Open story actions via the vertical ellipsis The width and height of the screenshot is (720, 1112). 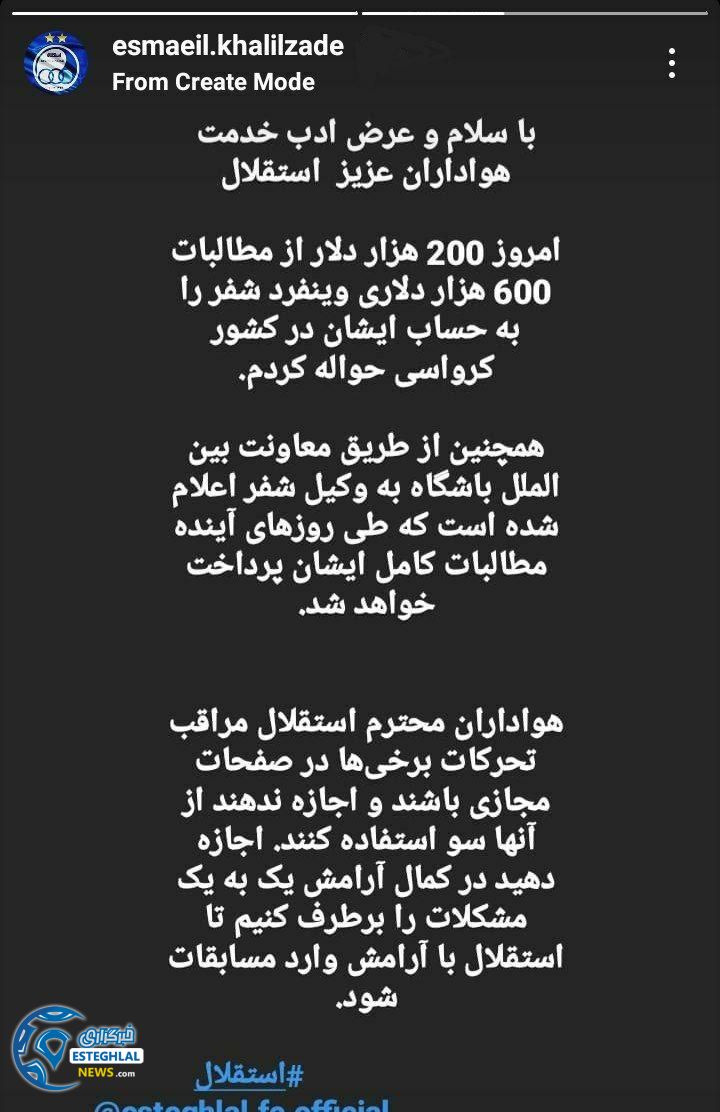(x=672, y=62)
